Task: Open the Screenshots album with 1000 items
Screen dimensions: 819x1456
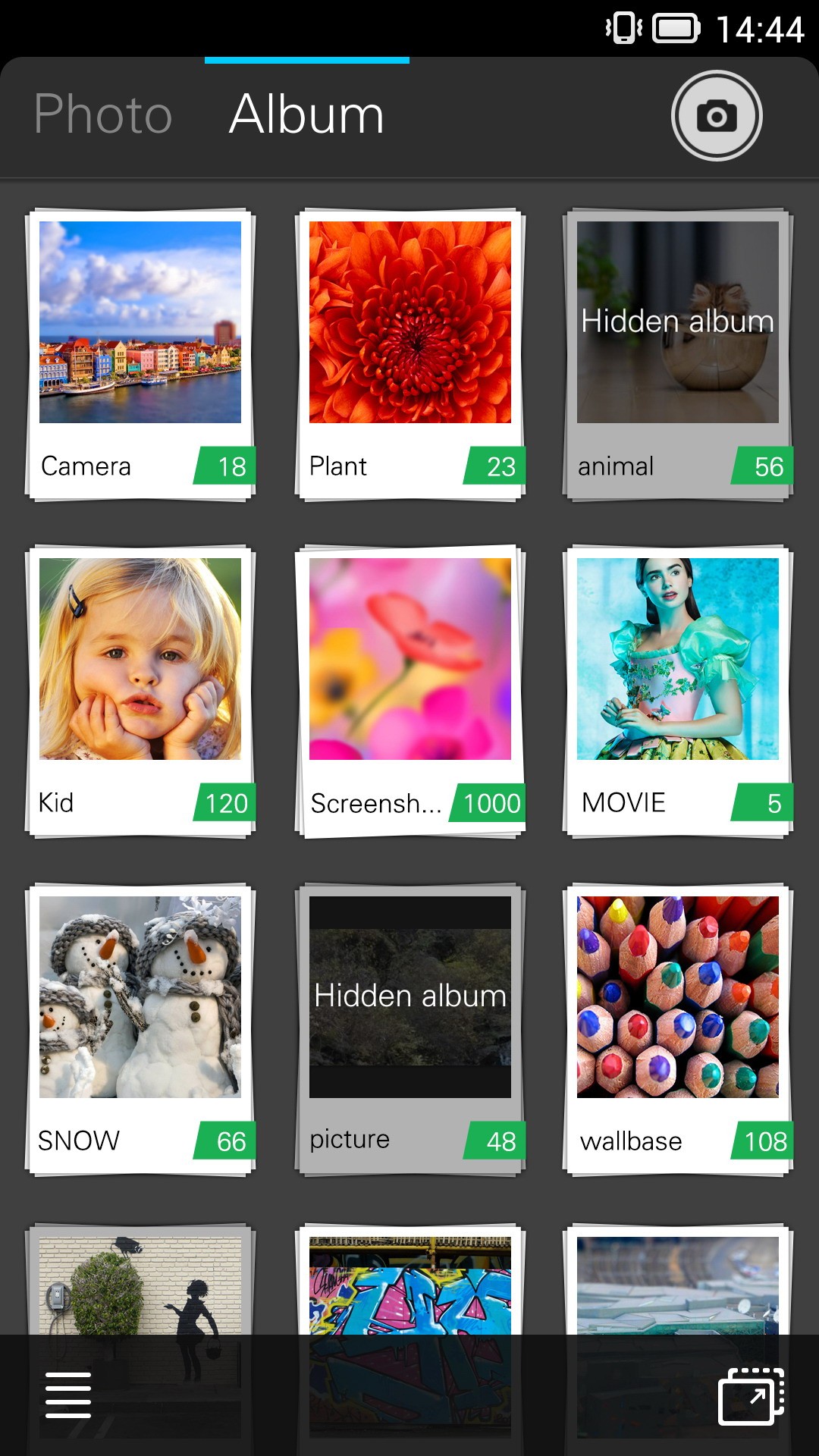Action: pyautogui.click(x=410, y=692)
